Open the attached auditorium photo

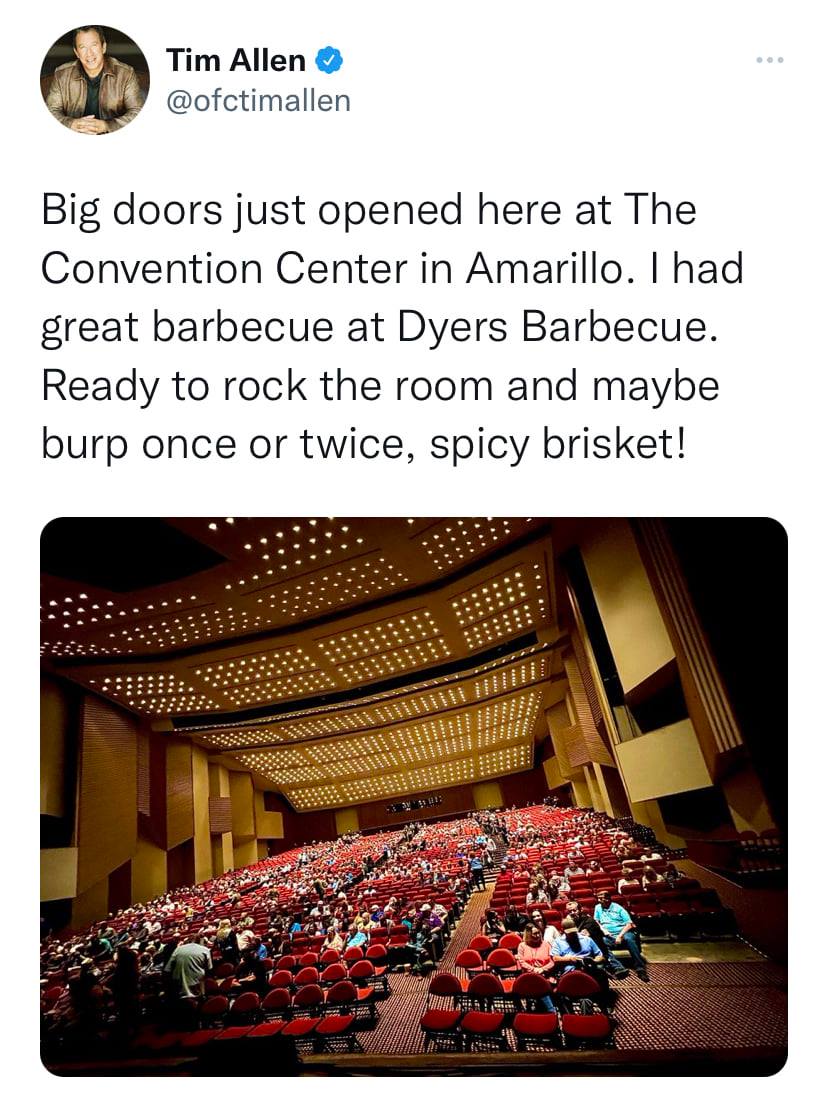pyautogui.click(x=414, y=795)
